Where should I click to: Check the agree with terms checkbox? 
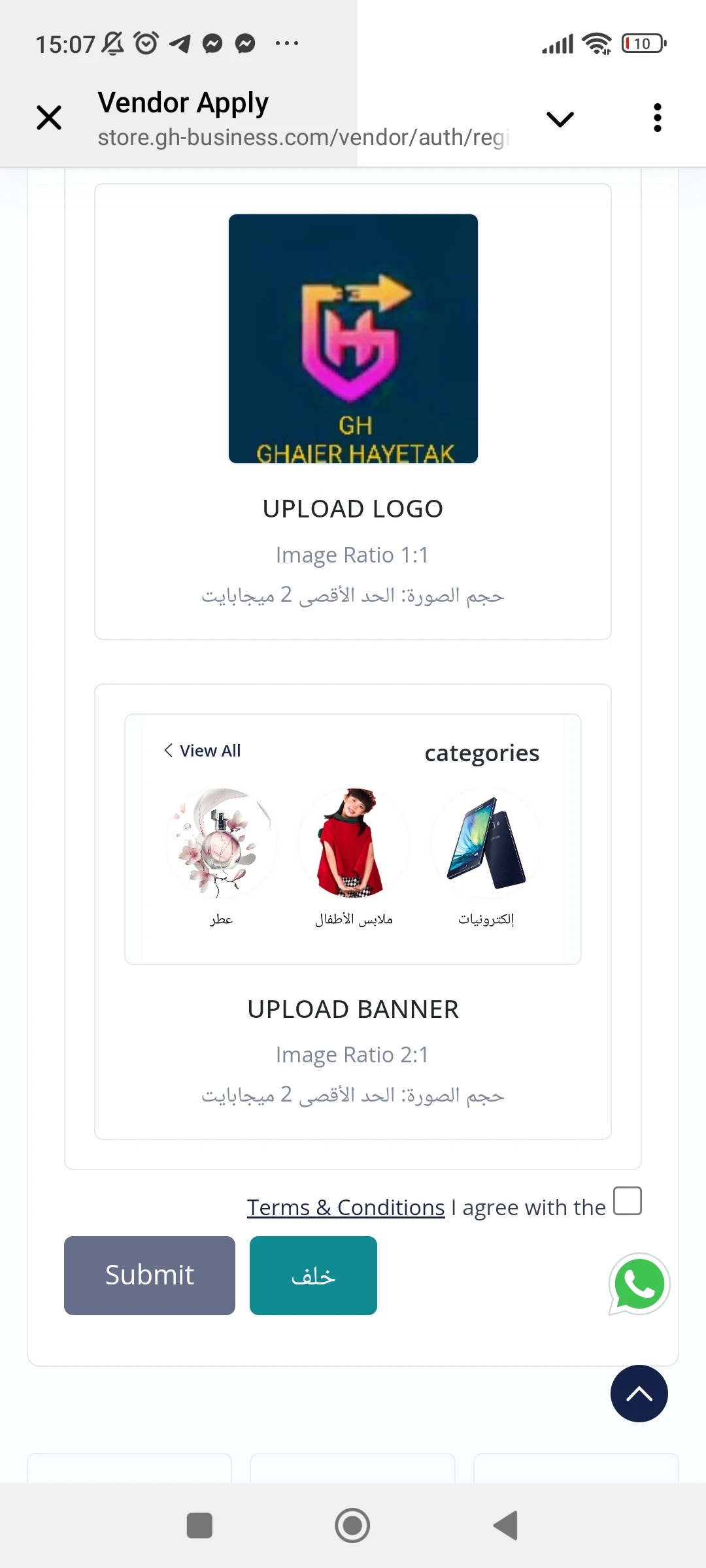[628, 1201]
